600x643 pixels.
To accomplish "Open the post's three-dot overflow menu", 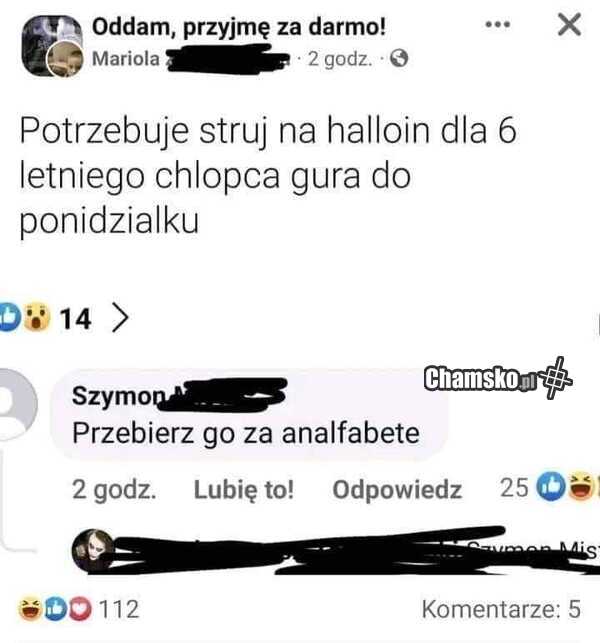I will tap(498, 24).
